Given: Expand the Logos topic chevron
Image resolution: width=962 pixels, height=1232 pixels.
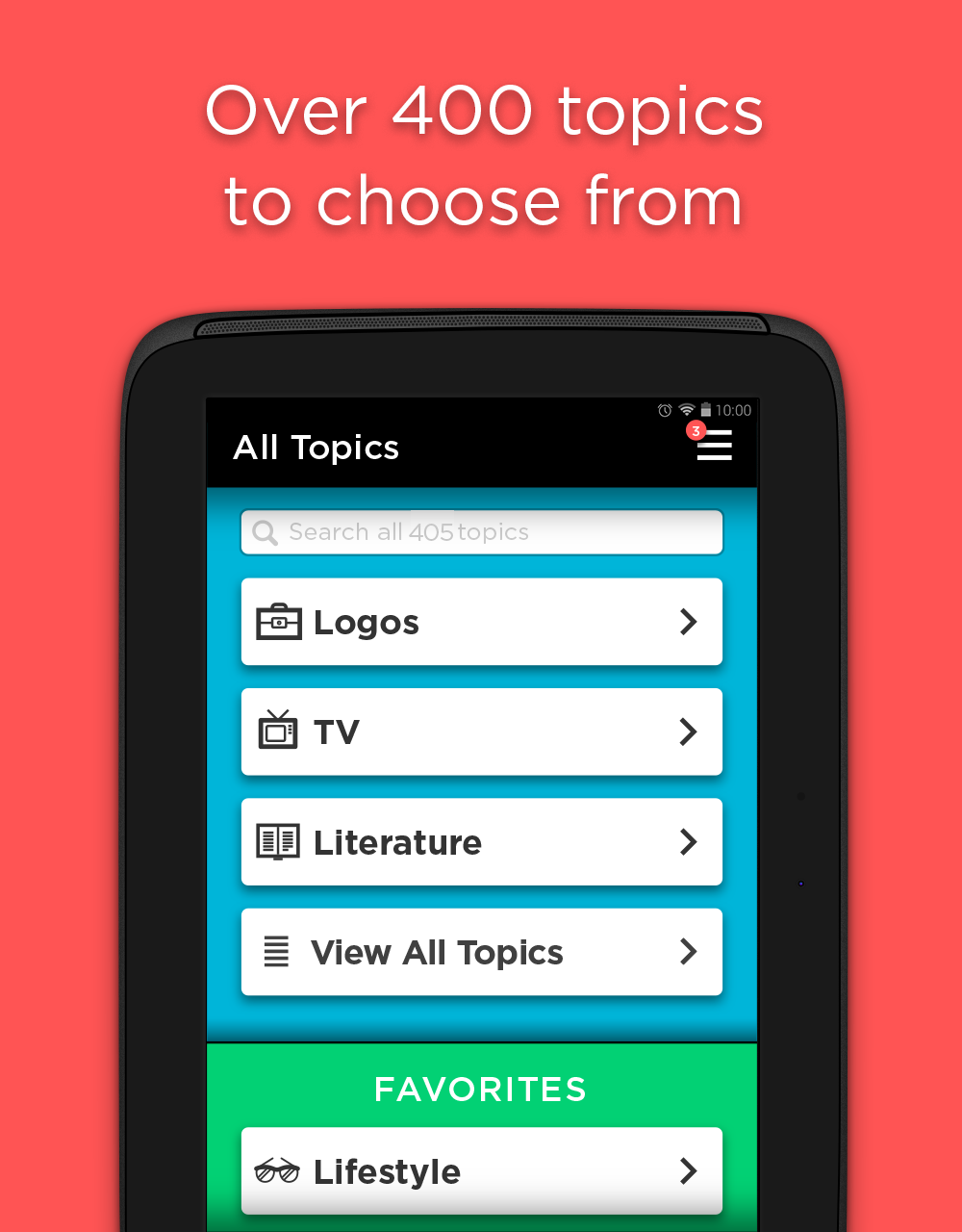Looking at the screenshot, I should point(689,622).
